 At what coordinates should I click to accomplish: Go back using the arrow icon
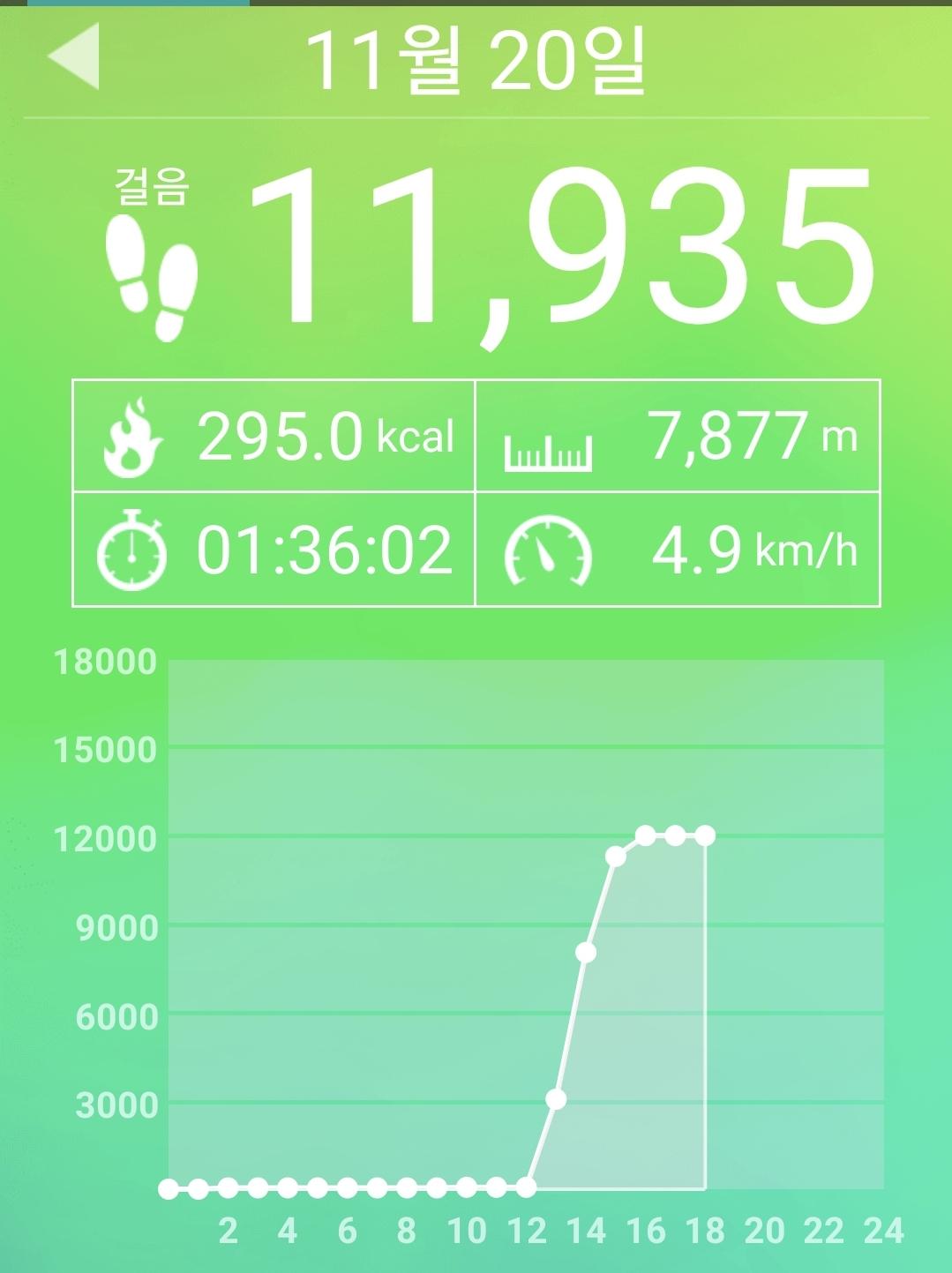(x=74, y=57)
